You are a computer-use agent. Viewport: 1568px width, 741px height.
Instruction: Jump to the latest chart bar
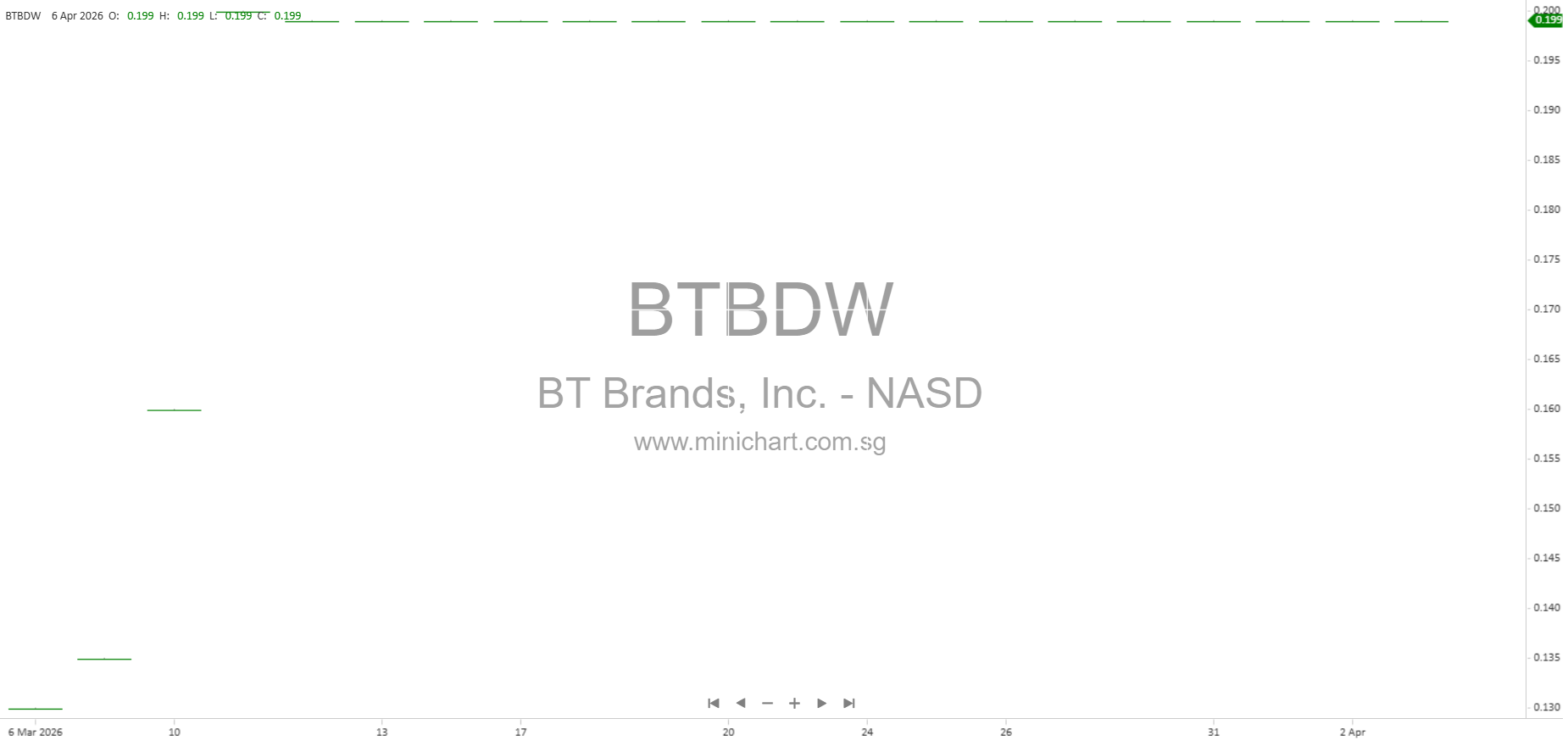(849, 703)
